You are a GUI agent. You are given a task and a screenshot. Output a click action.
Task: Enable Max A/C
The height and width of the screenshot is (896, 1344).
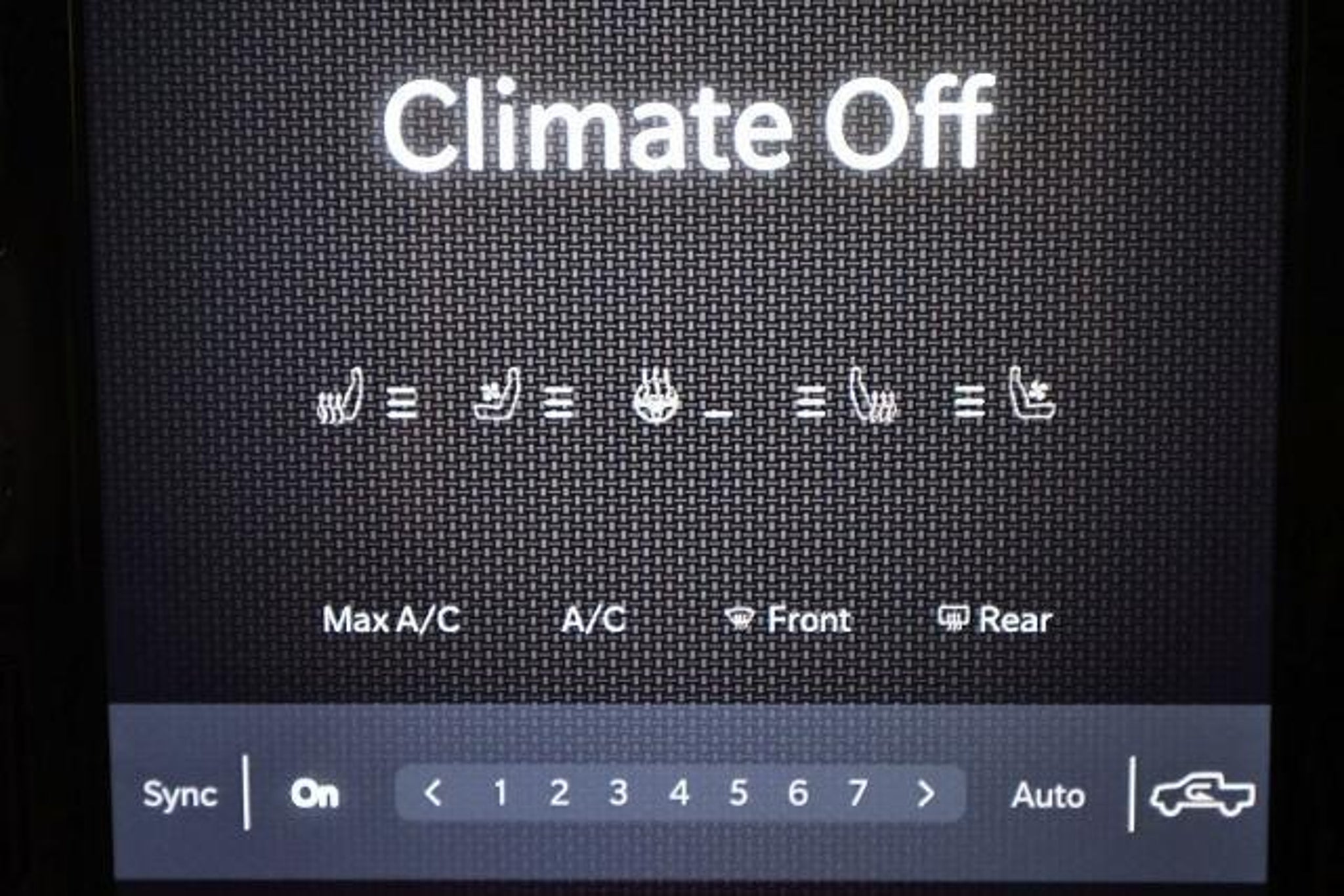391,620
